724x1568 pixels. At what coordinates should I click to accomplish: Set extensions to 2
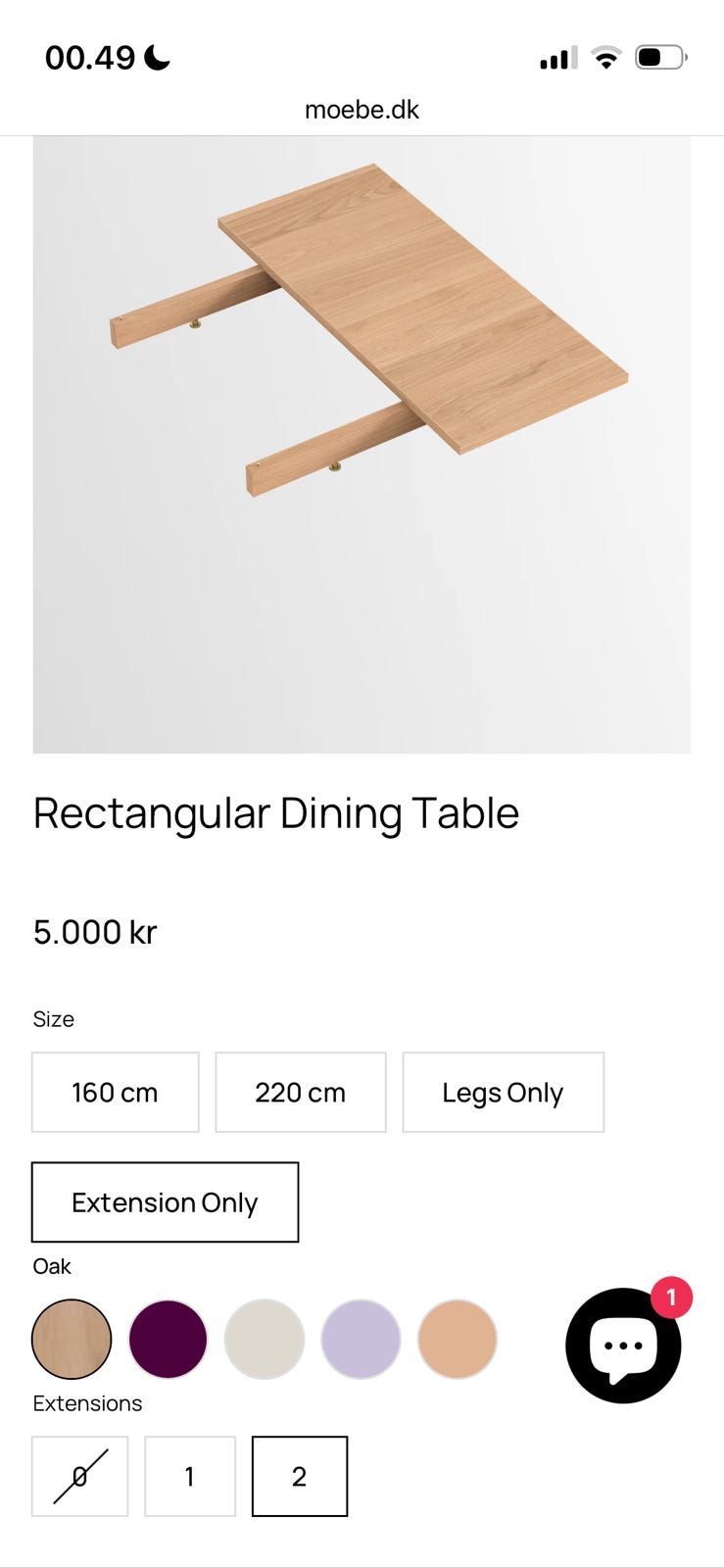coord(300,1476)
